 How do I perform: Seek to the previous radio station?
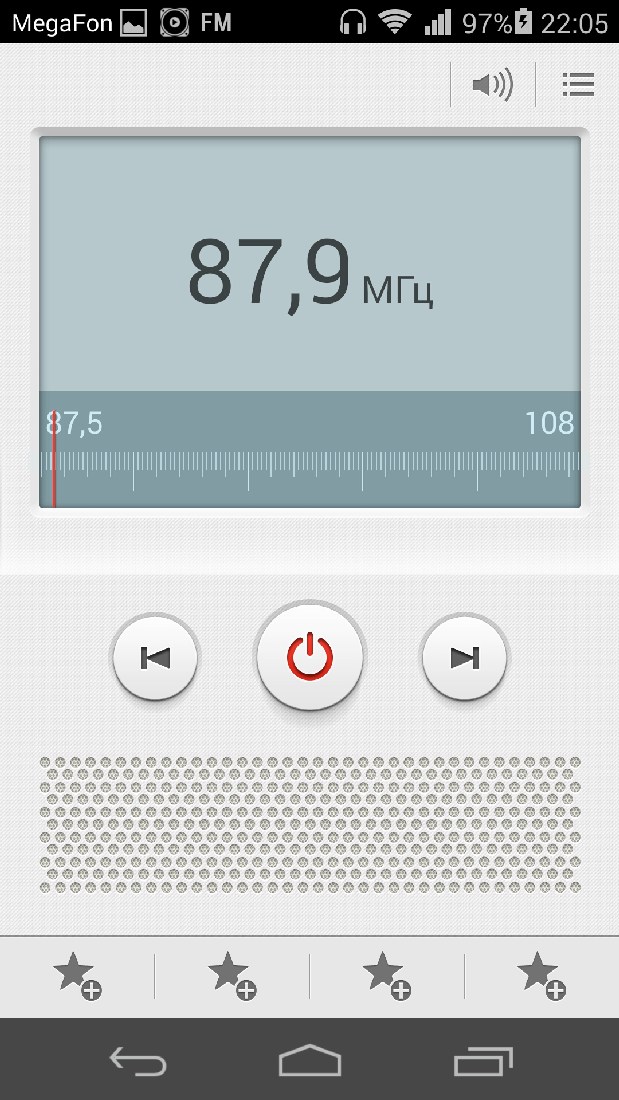point(155,657)
